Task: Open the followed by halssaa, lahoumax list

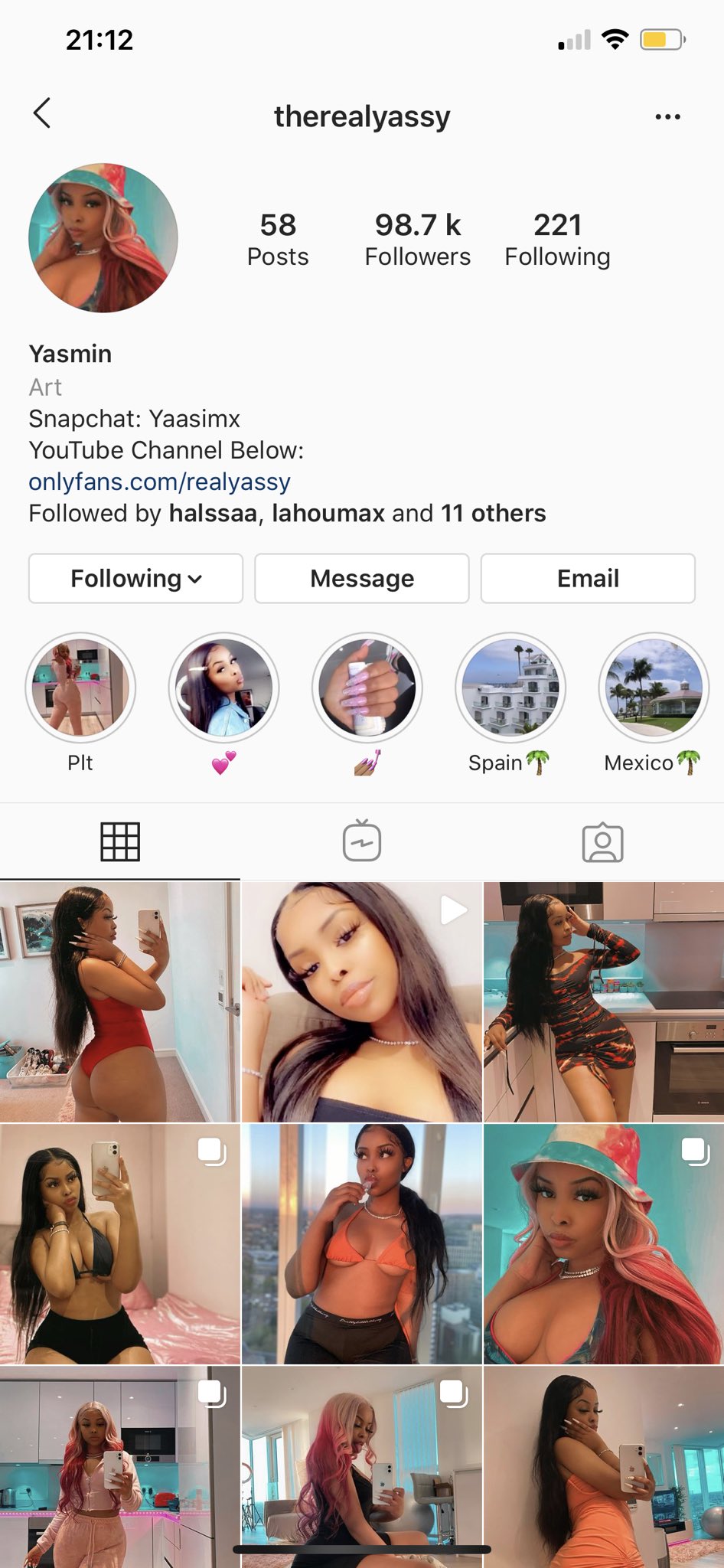Action: coord(287,513)
